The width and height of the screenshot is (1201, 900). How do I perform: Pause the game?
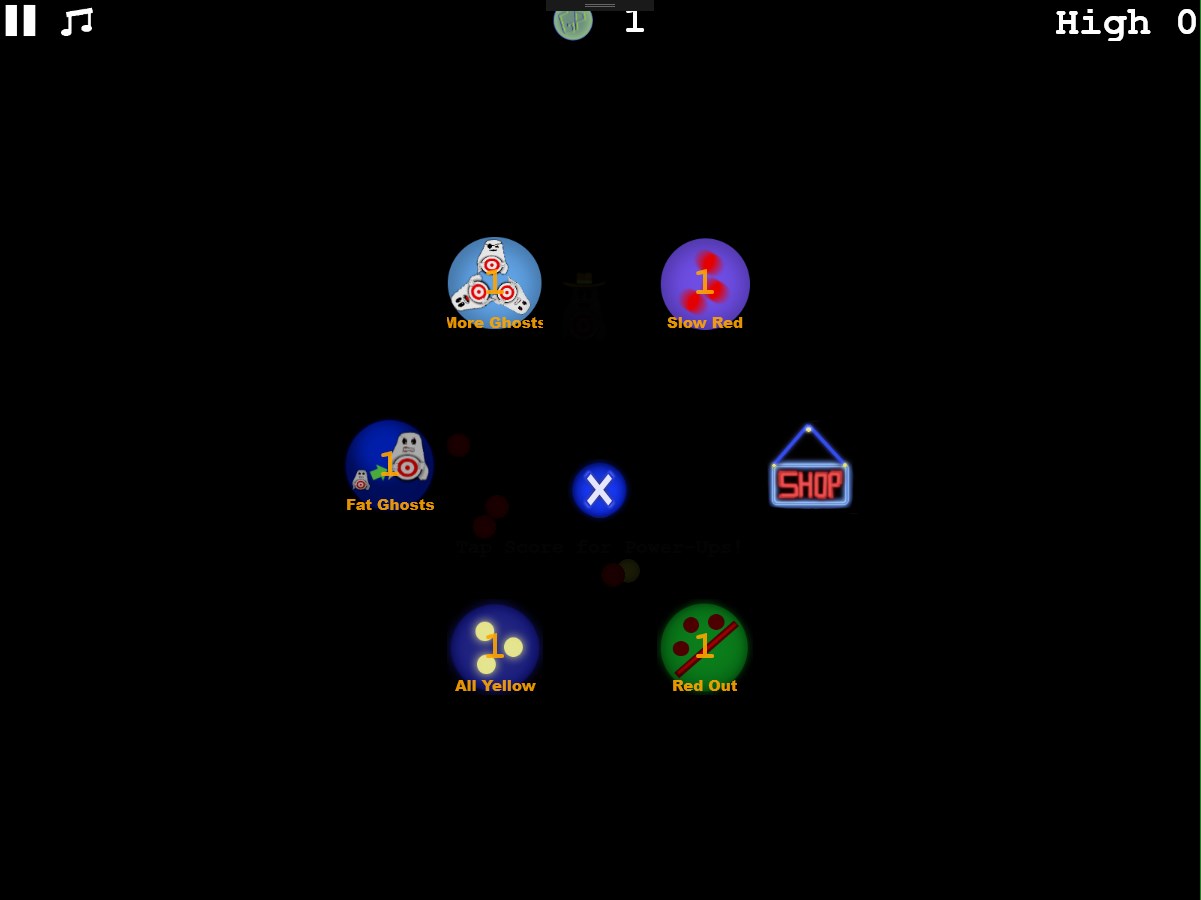[x=20, y=21]
